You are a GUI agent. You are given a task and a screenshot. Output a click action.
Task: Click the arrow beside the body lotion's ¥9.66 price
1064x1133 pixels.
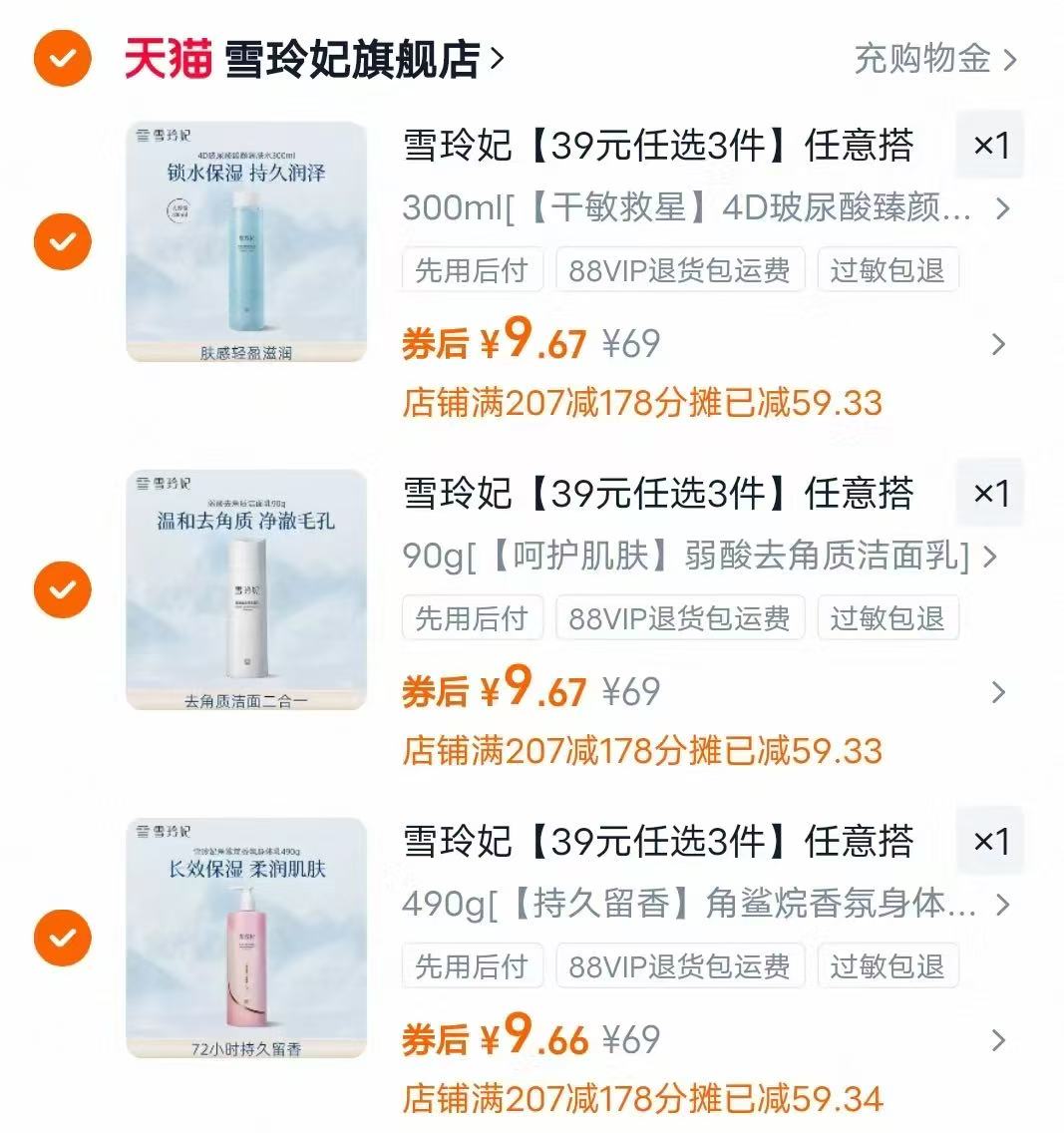tap(999, 1040)
